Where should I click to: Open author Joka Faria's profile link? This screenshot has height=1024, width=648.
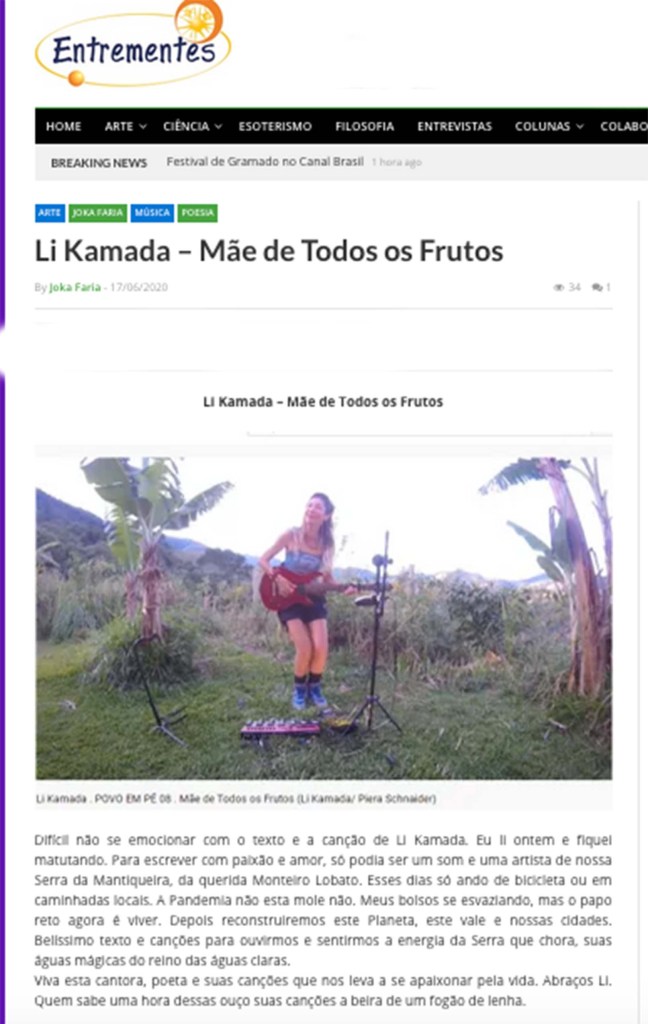[75, 287]
